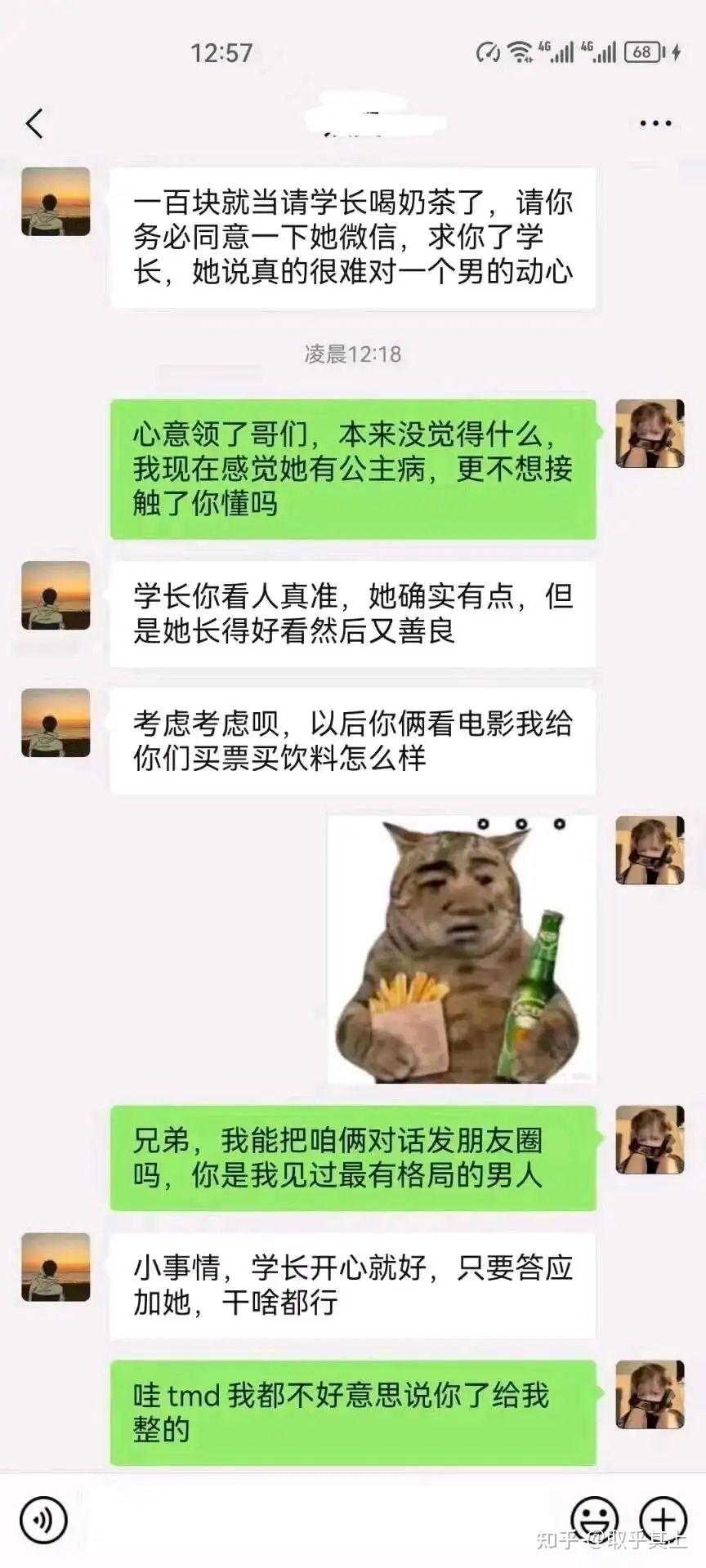706x1568 pixels.
Task: View the cat with beer sticker
Action: (462, 949)
